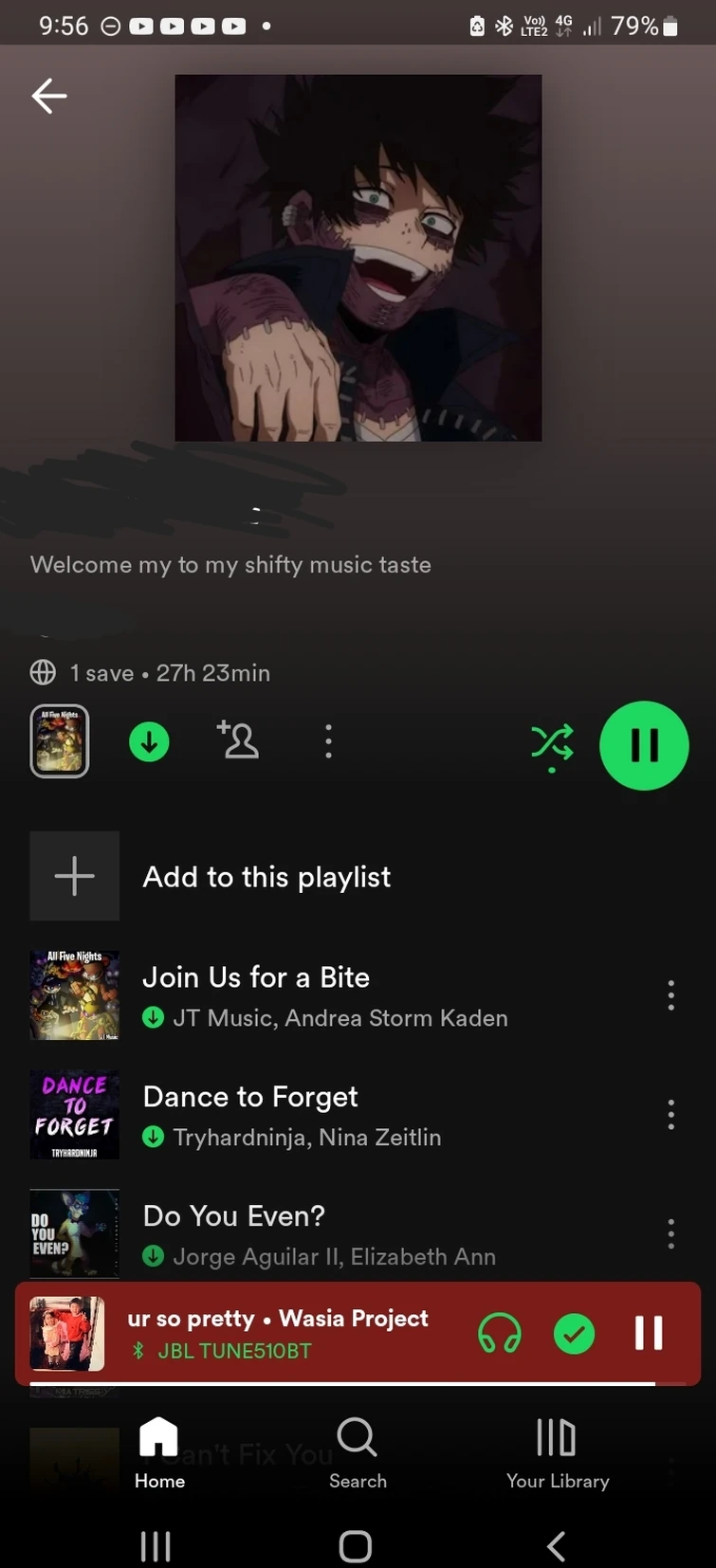The height and width of the screenshot is (1568, 716).
Task: Open the playlist three-dot menu
Action: click(x=327, y=741)
